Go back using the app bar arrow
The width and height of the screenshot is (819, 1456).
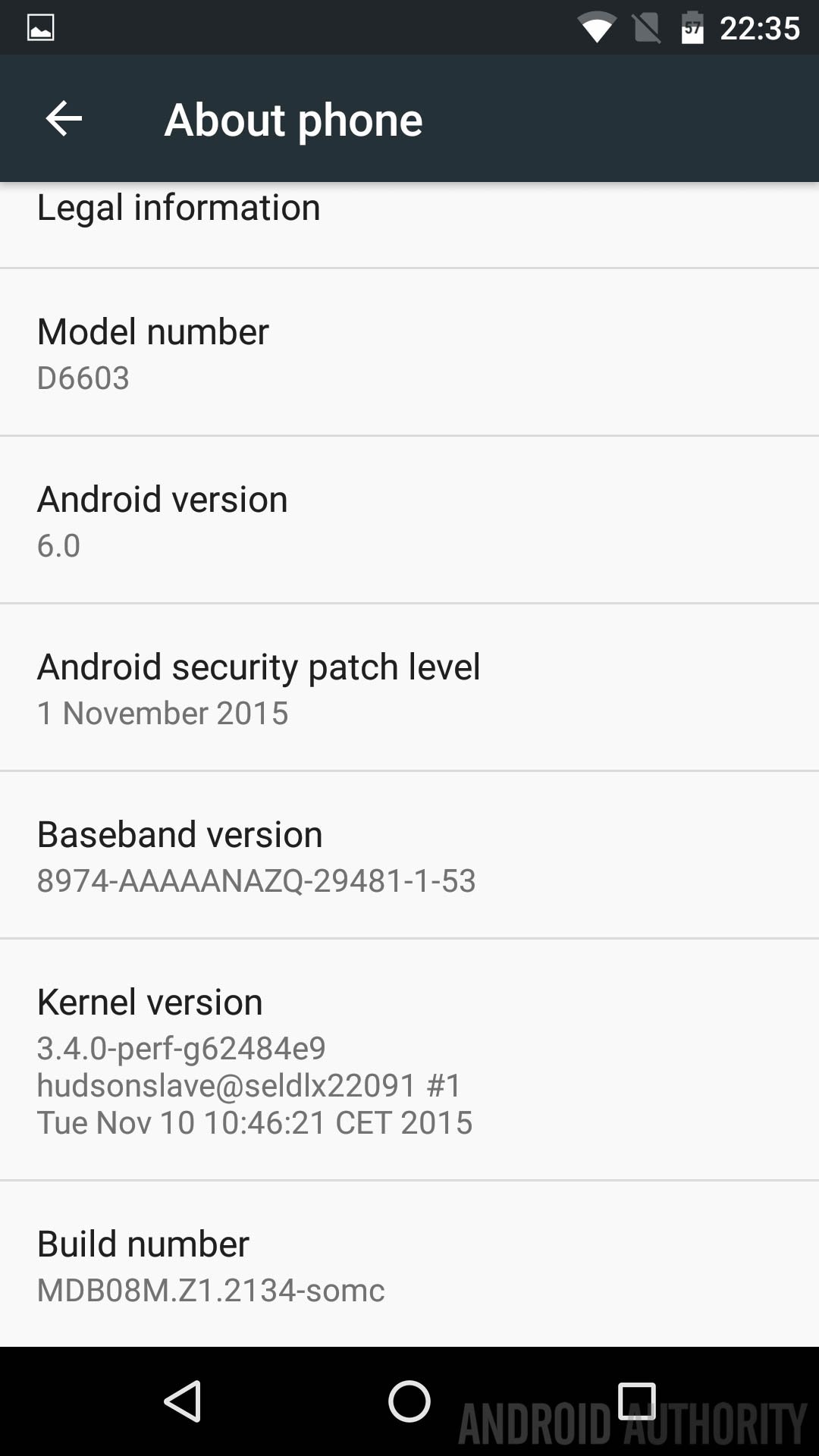pos(64,119)
